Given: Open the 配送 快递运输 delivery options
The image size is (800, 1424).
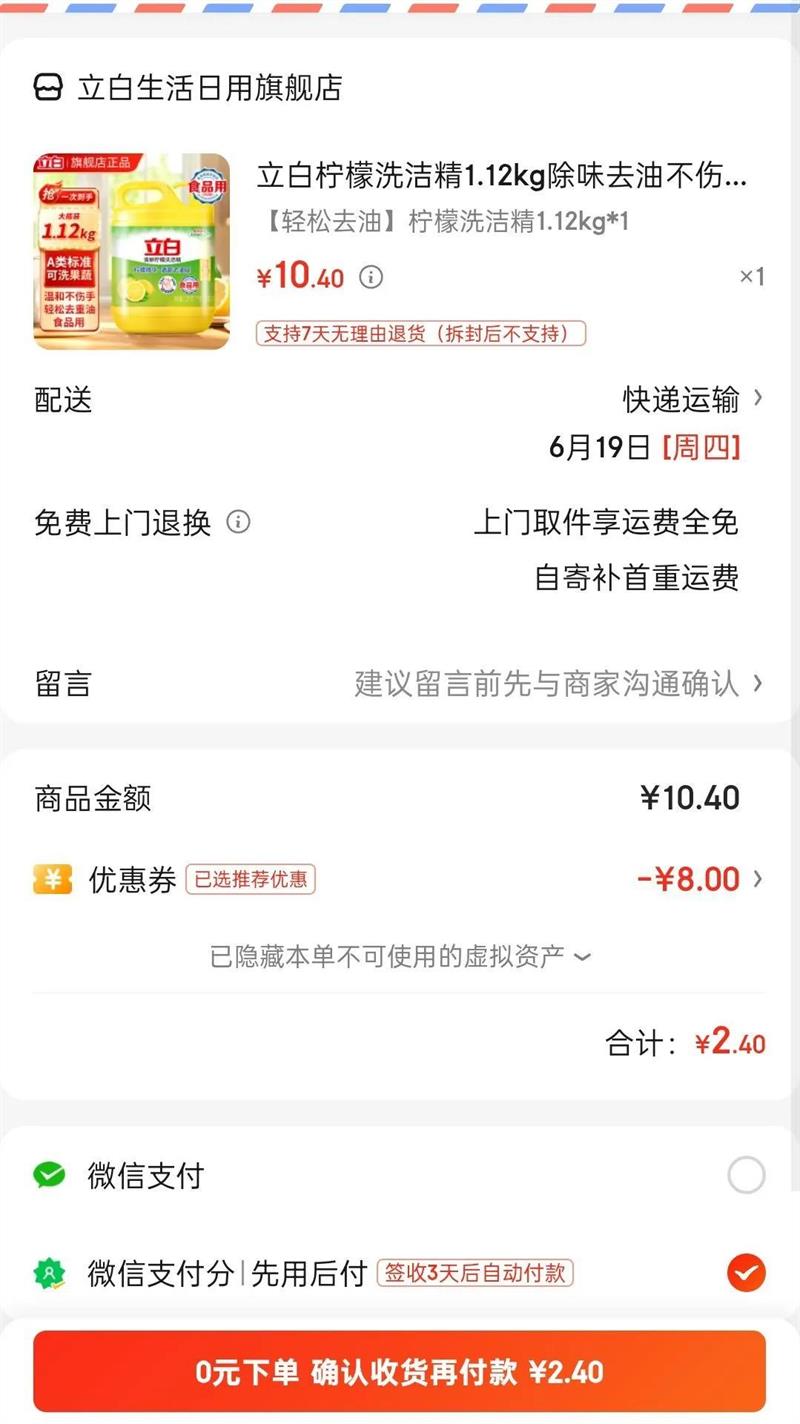Looking at the screenshot, I should pos(692,400).
